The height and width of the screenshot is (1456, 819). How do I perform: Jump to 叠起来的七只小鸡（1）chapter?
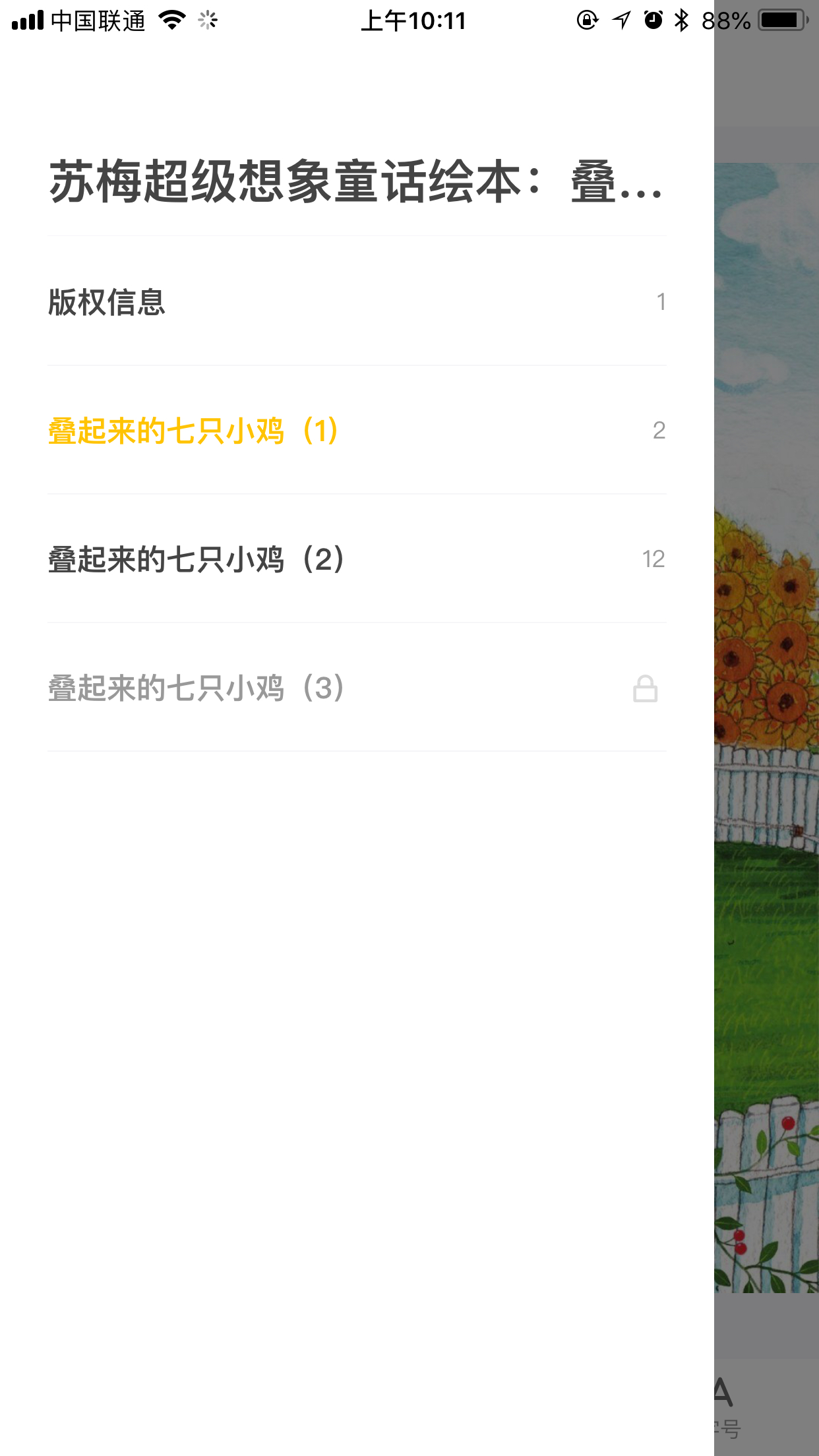[x=357, y=430]
